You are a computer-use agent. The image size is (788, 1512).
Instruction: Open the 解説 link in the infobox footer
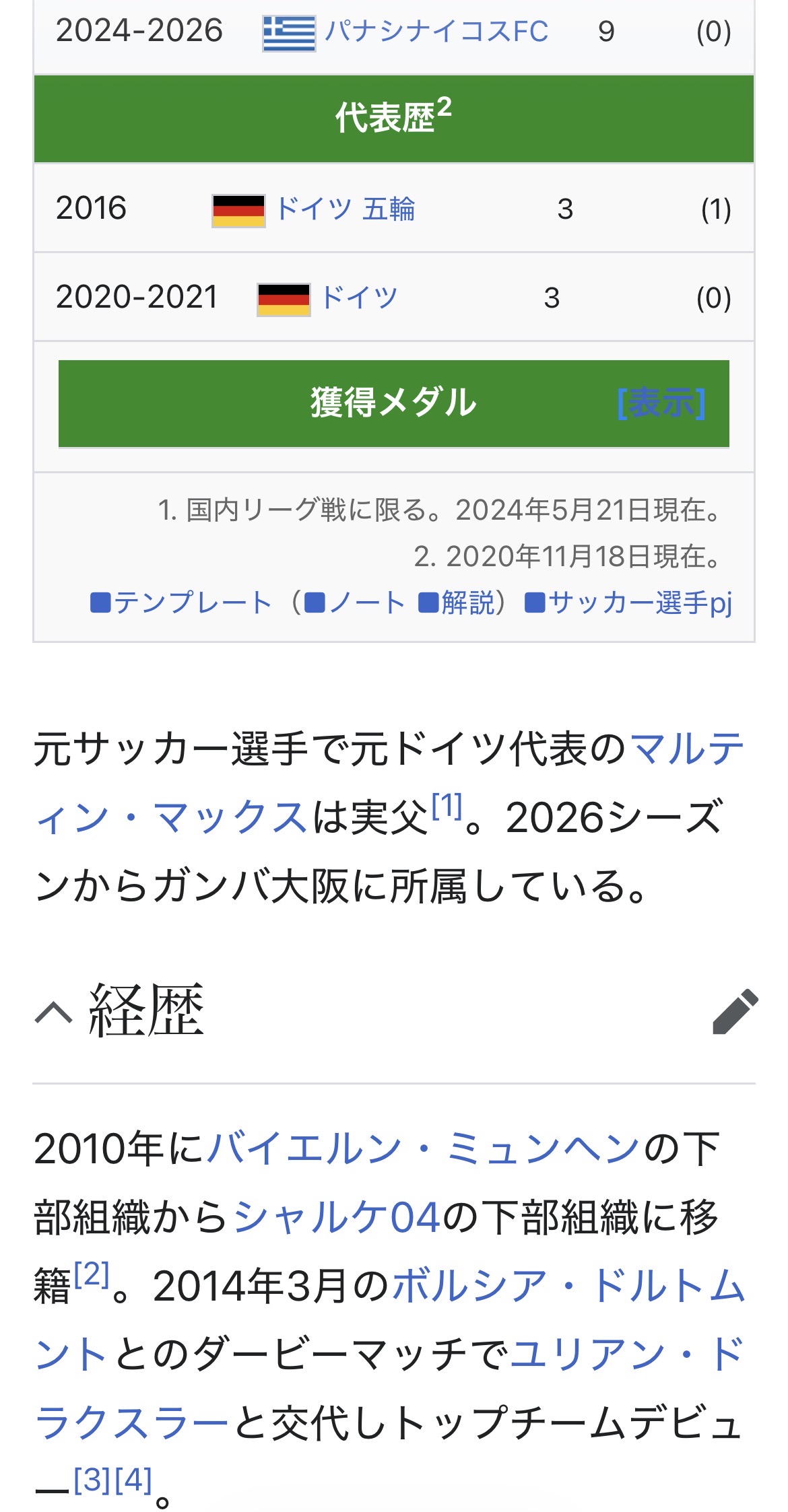[x=467, y=603]
